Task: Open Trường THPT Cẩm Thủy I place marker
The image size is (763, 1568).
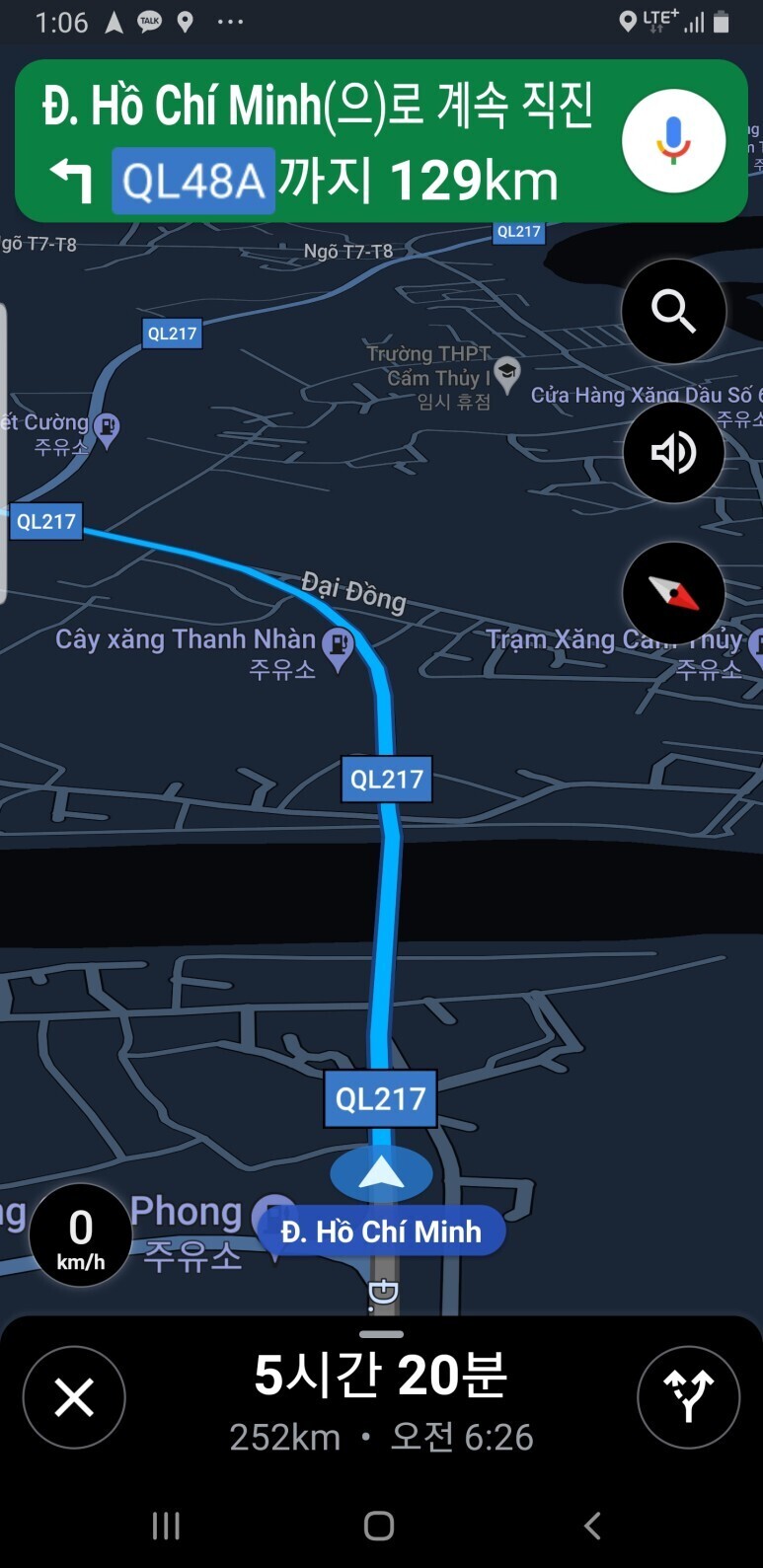Action: pyautogui.click(x=507, y=373)
